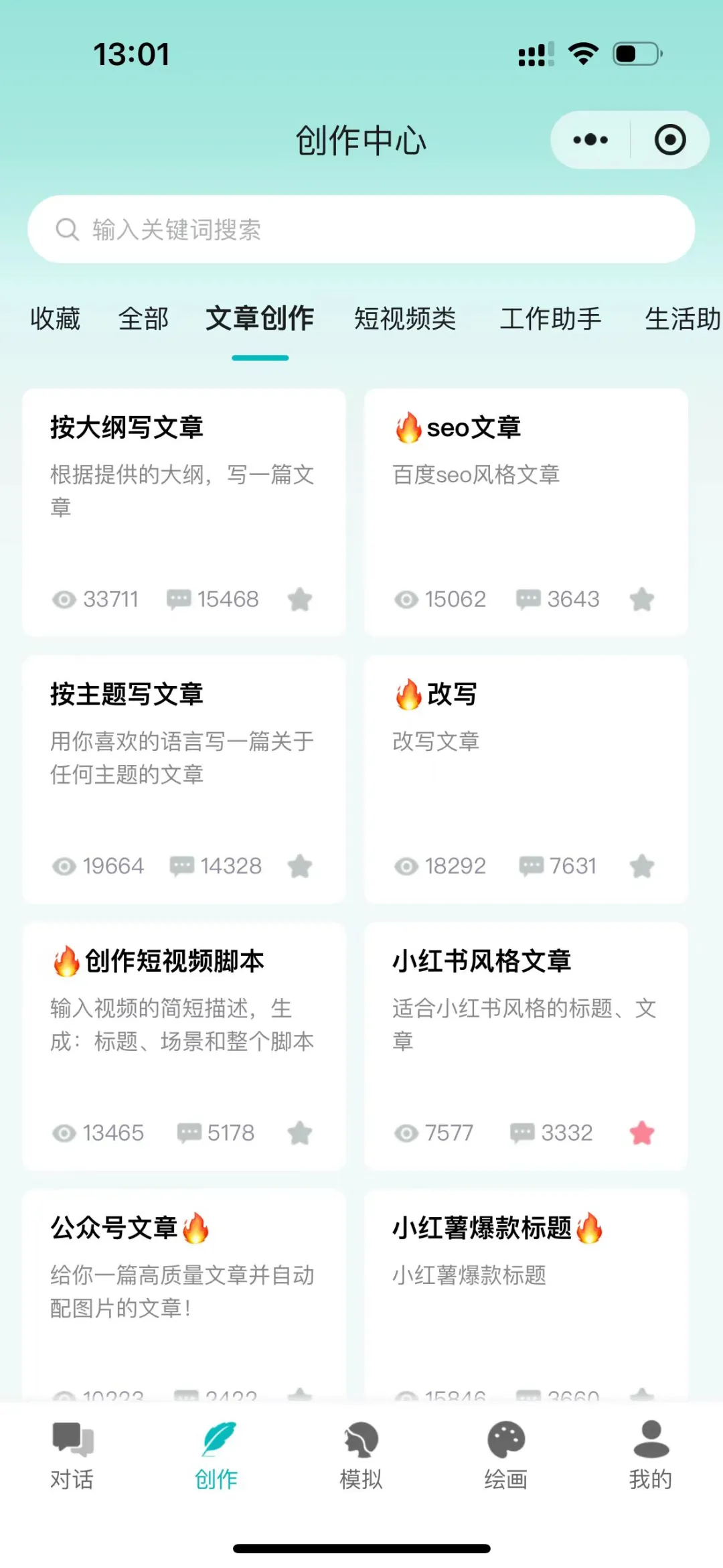Unfavorite 小红书风格文章 via red star
Image resolution: width=723 pixels, height=1568 pixels.
[642, 1133]
